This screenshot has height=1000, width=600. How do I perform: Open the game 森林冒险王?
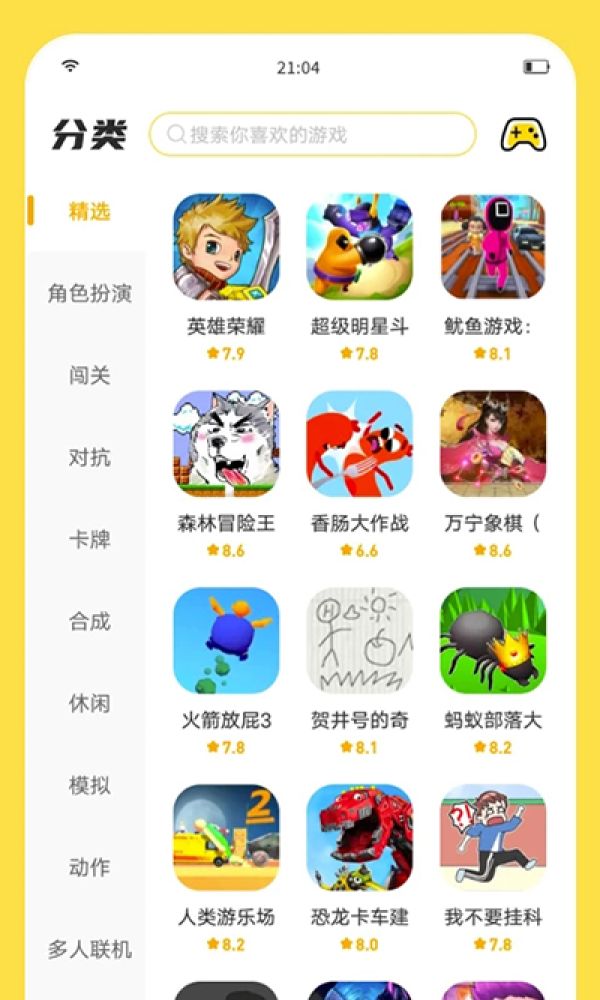click(226, 444)
